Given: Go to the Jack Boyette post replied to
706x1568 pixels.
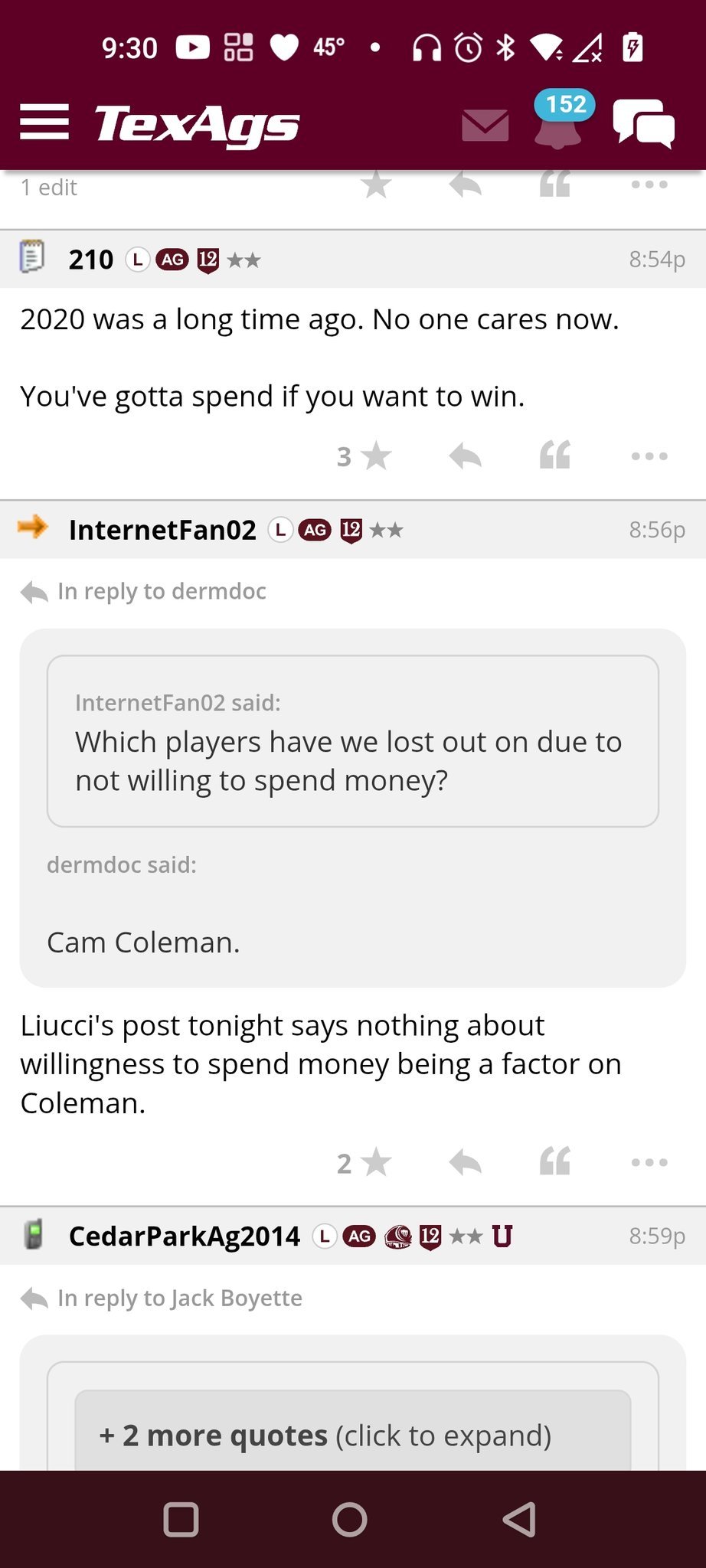Looking at the screenshot, I should [x=179, y=1298].
